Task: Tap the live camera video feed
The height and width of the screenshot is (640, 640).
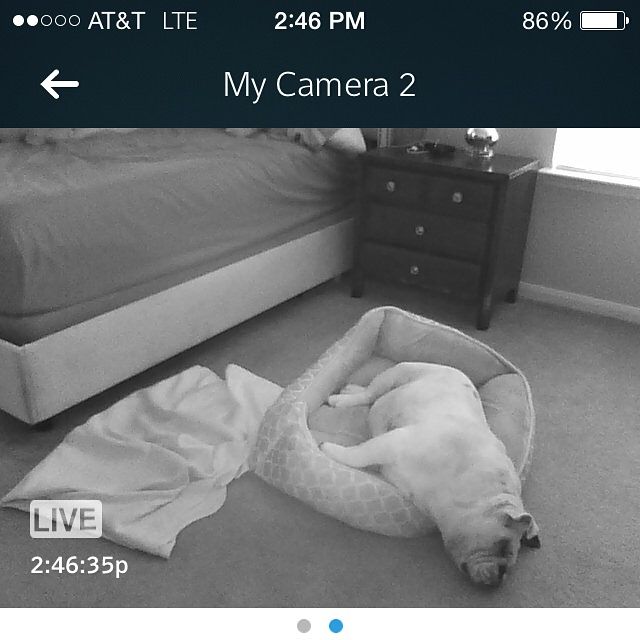Action: [320, 366]
